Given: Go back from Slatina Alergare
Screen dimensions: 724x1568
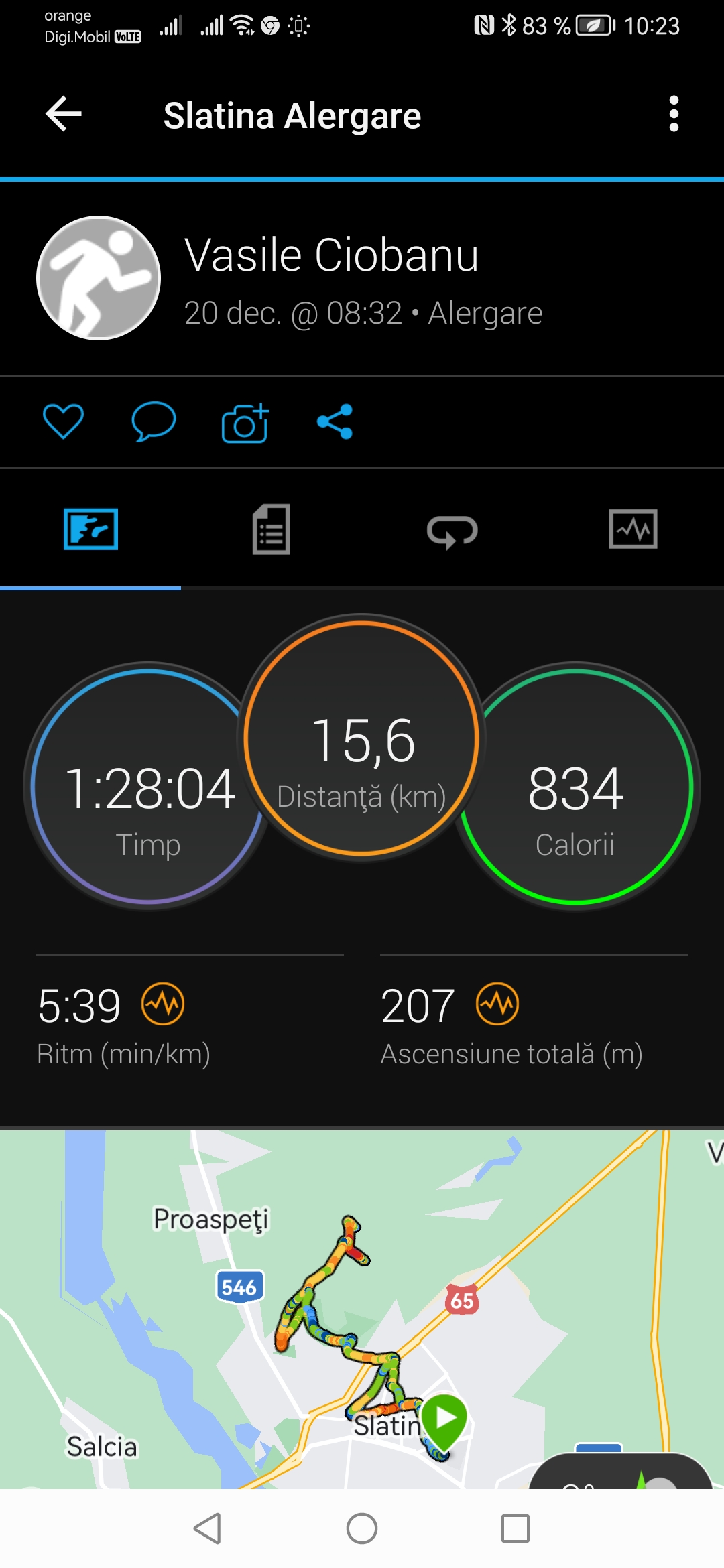Looking at the screenshot, I should click(64, 114).
